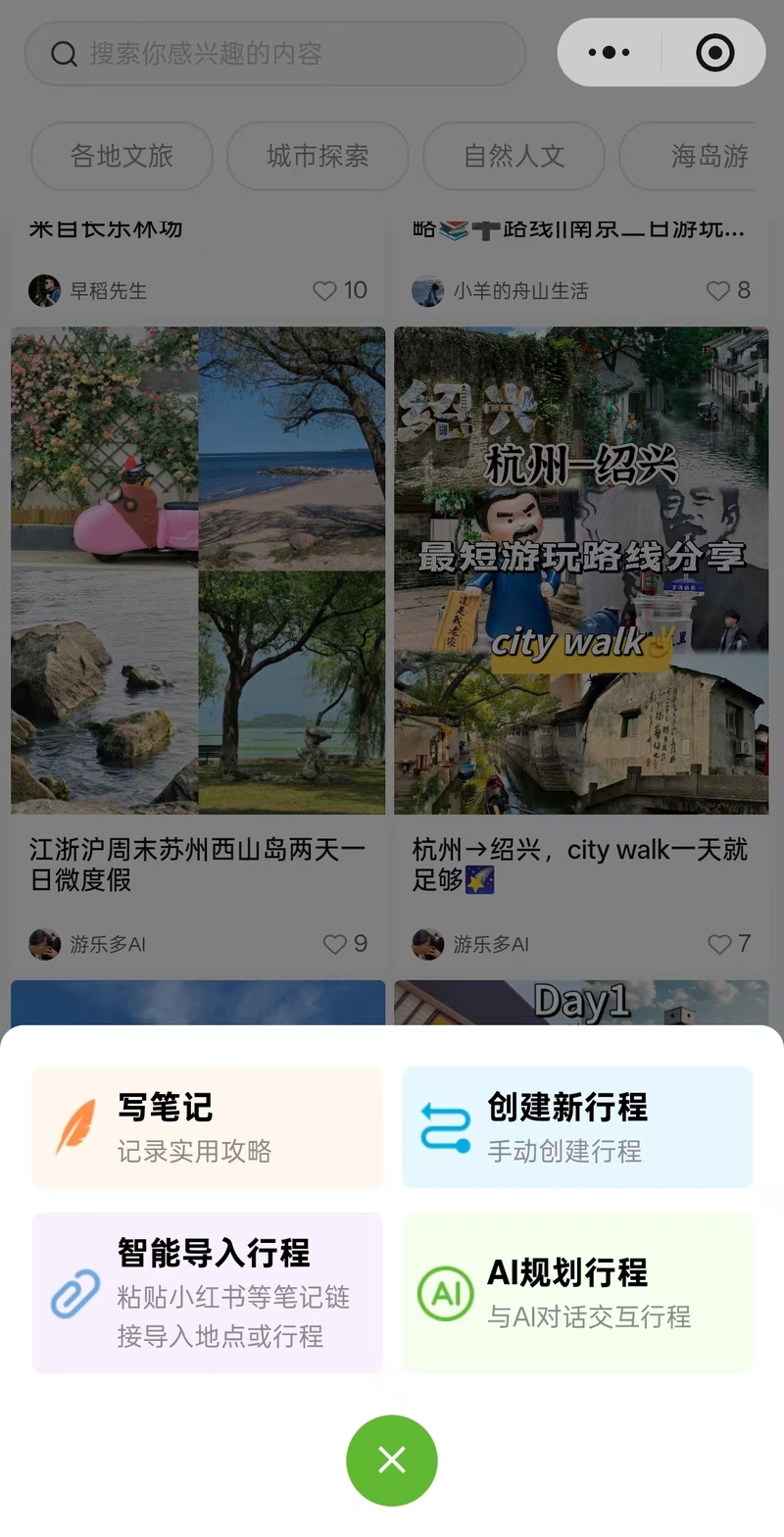Open 智能导入行程 link import option
784x1537 pixels.
tap(207, 1292)
